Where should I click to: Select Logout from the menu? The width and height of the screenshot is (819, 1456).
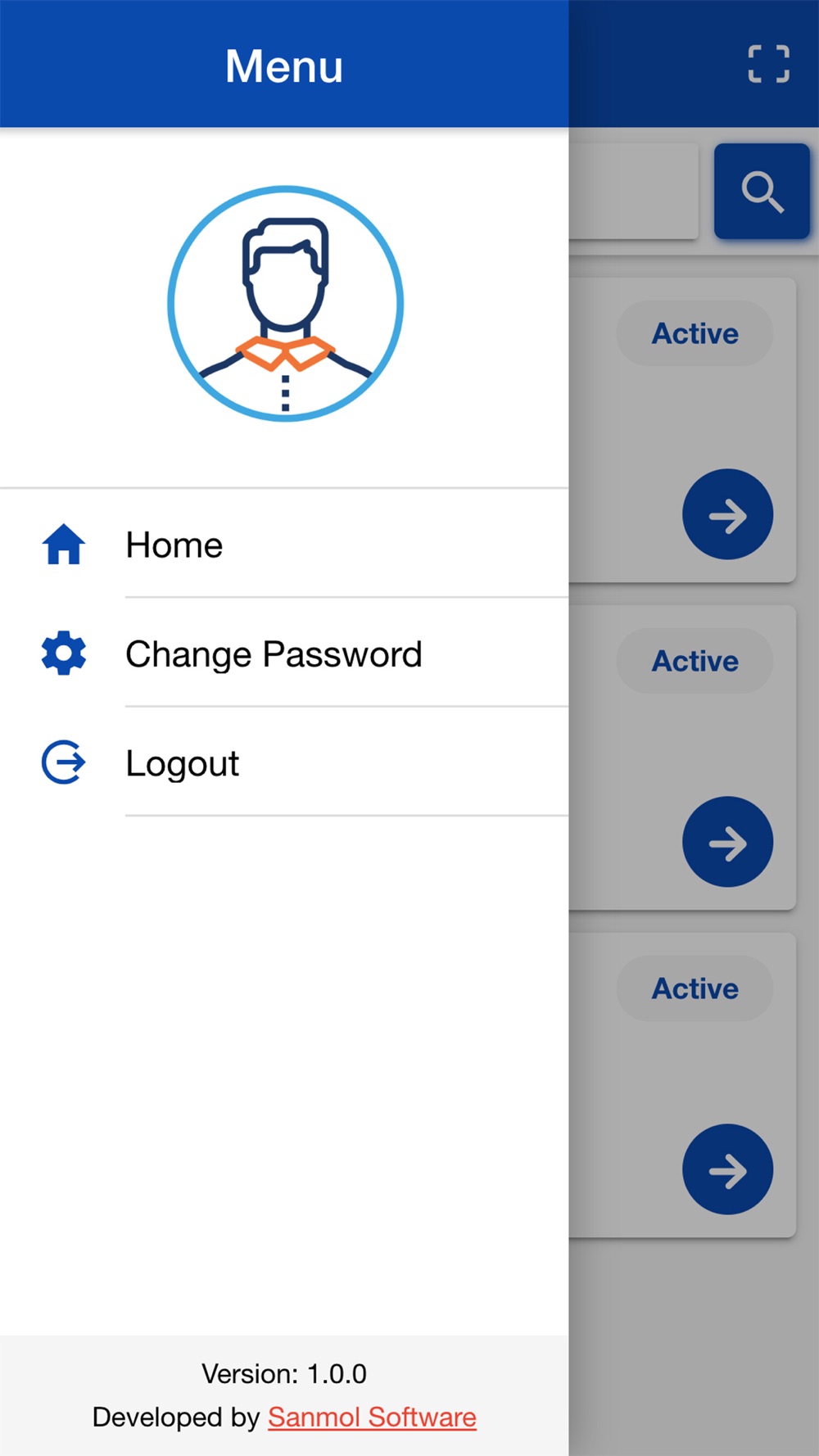[284, 762]
